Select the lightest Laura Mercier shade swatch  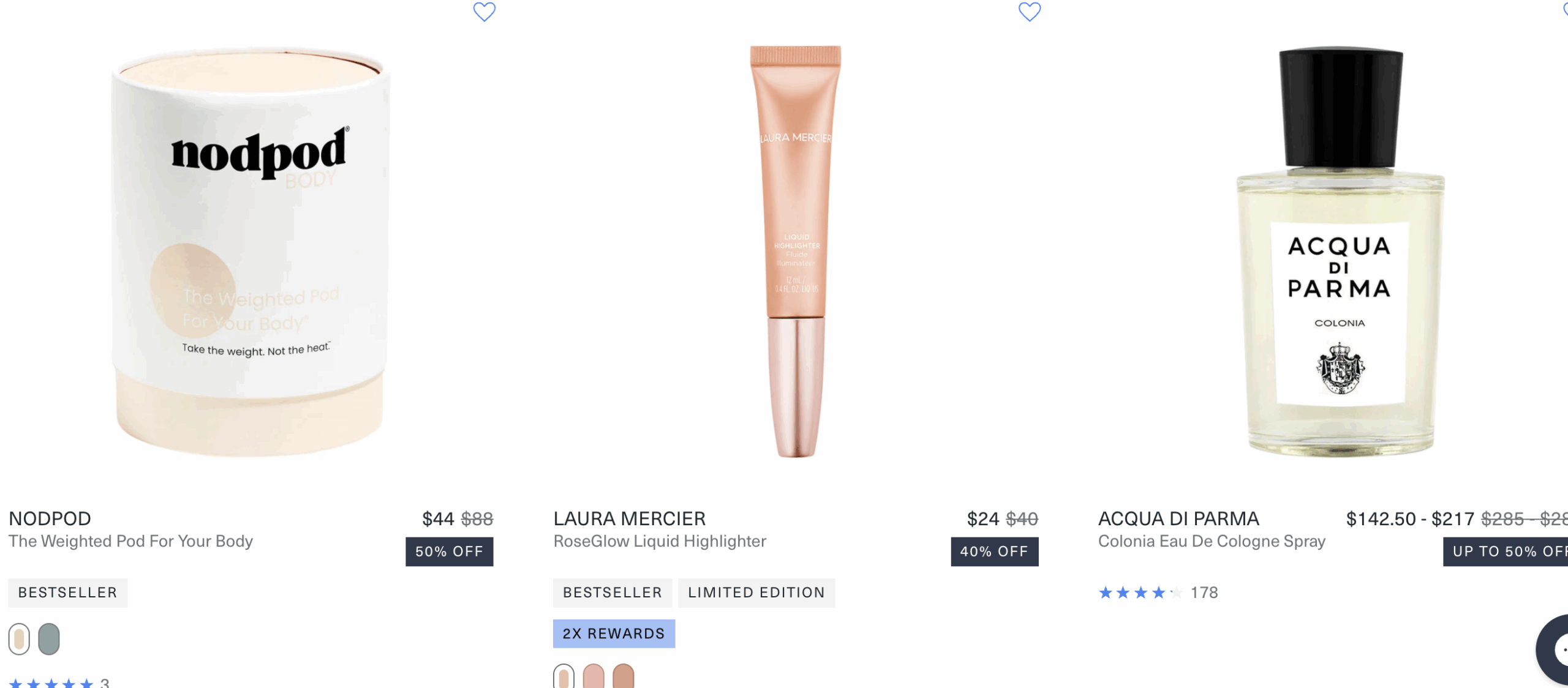click(563, 676)
